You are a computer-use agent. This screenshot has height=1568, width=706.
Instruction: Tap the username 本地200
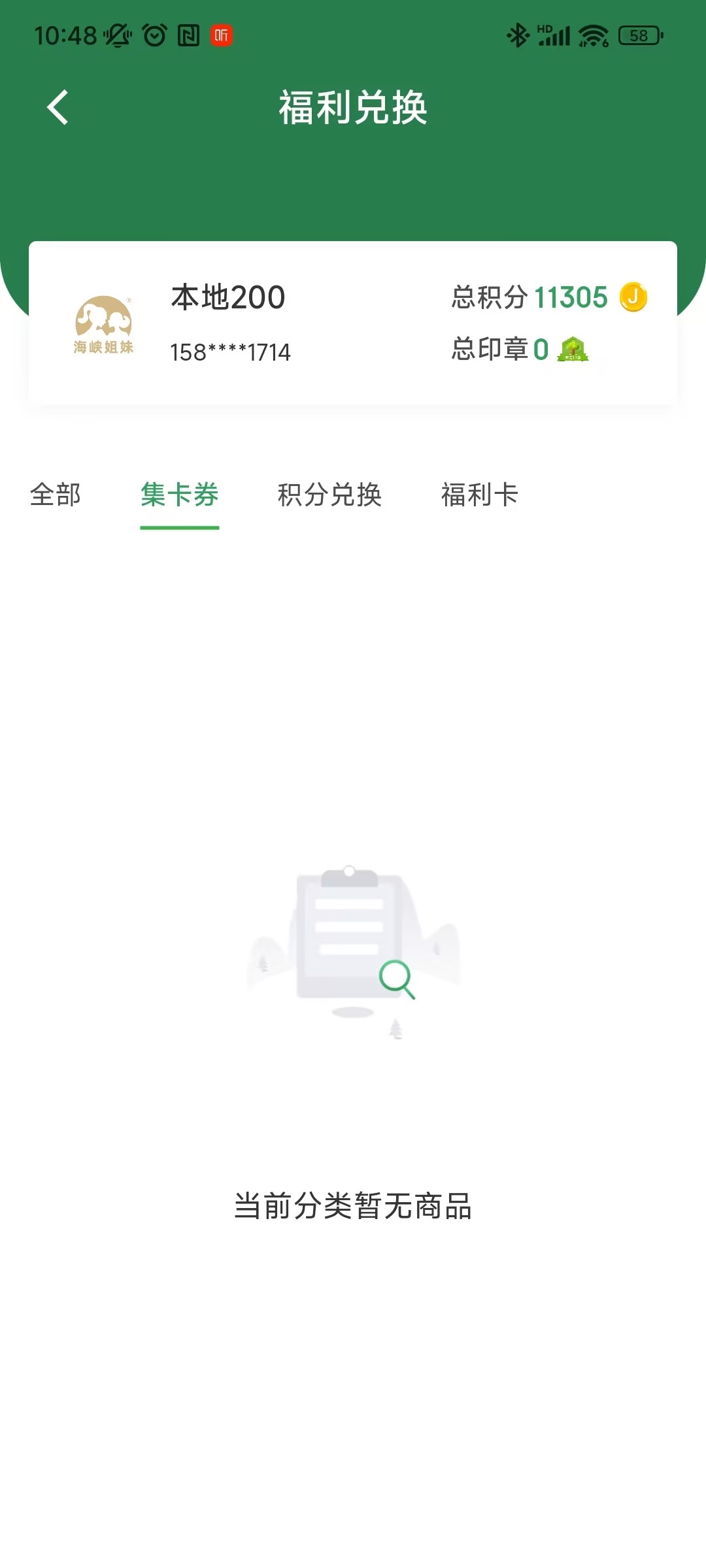coord(227,296)
